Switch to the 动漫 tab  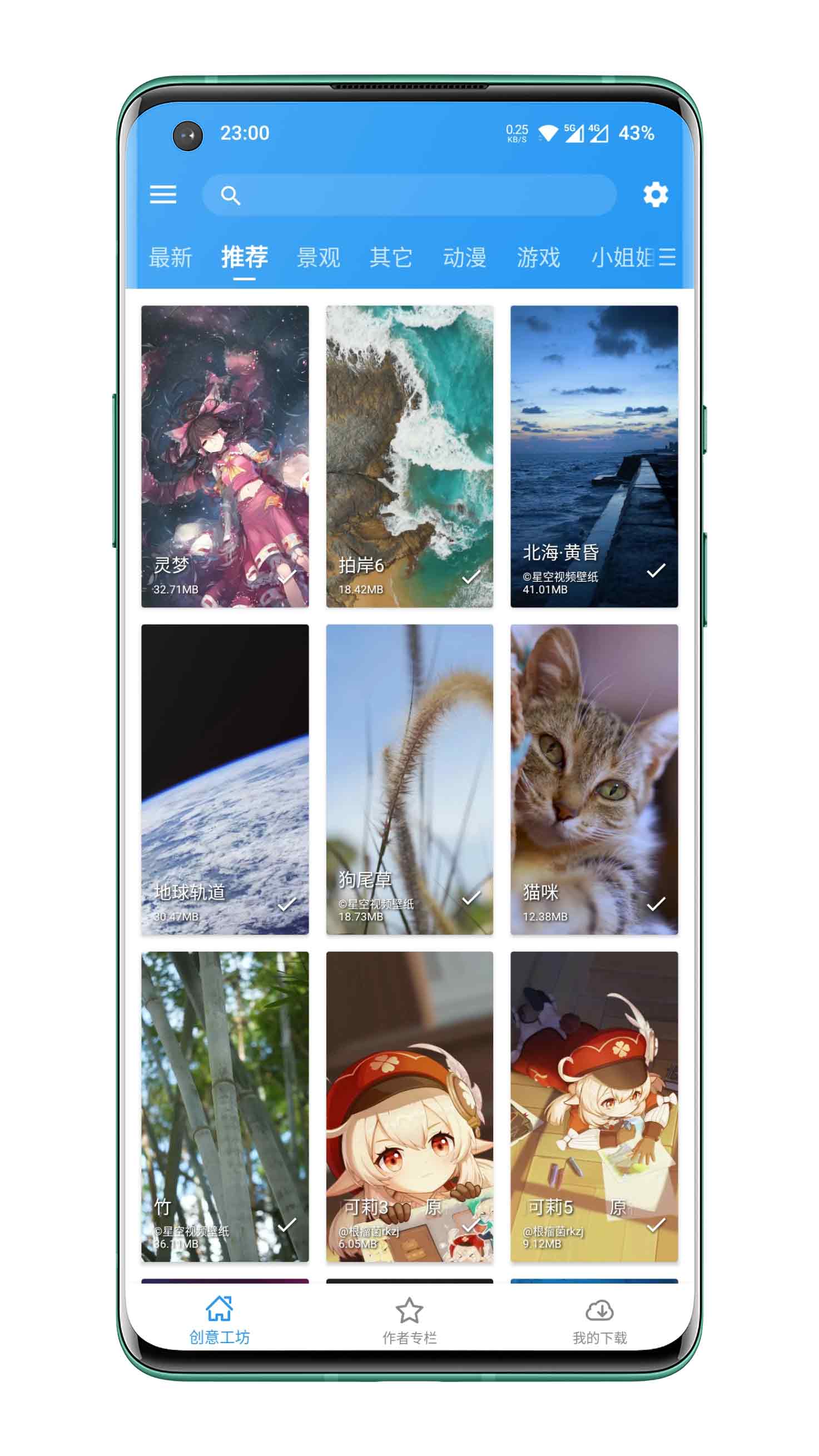(465, 257)
